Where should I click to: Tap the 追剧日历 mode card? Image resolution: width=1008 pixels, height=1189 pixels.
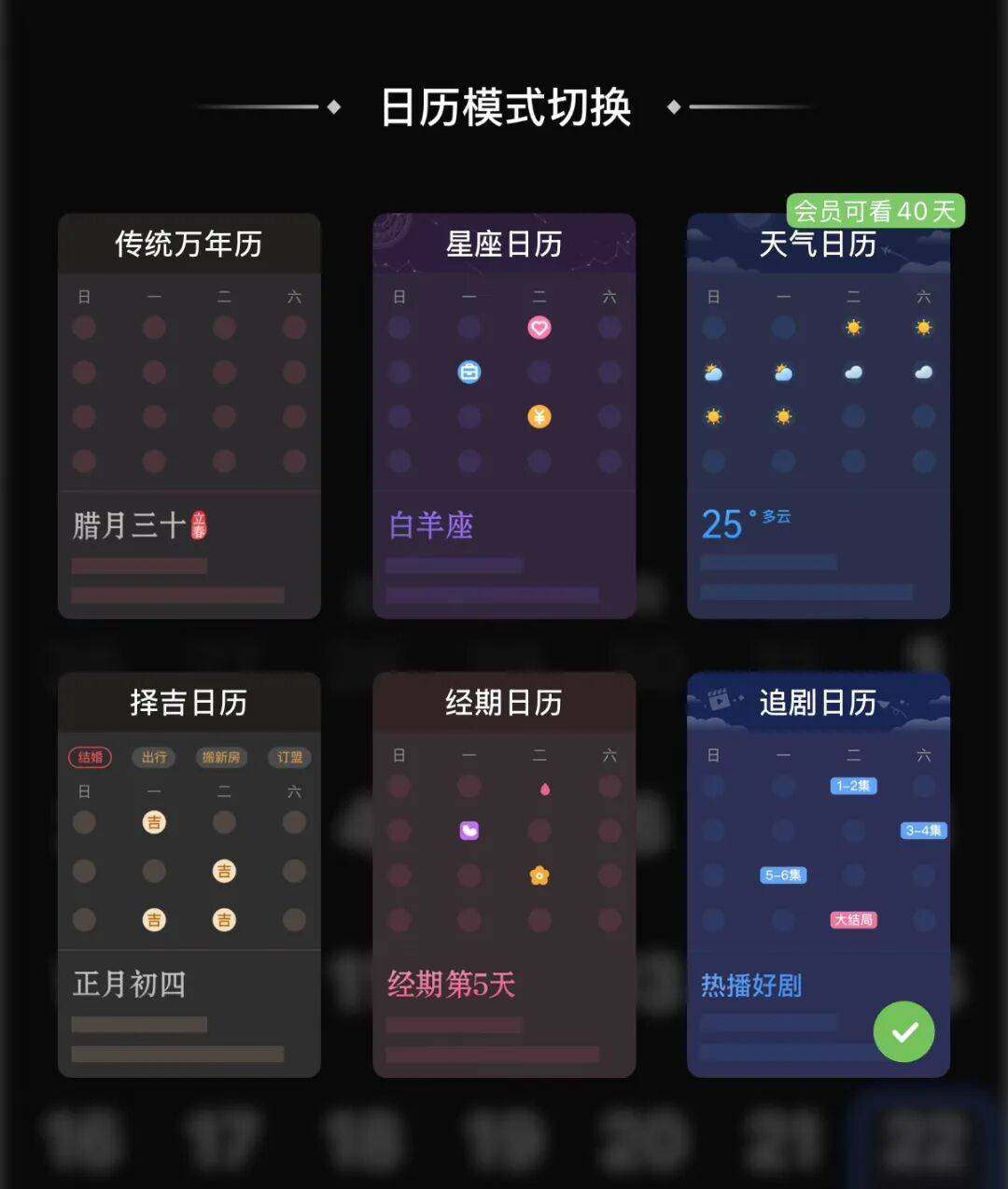pyautogui.click(x=819, y=874)
